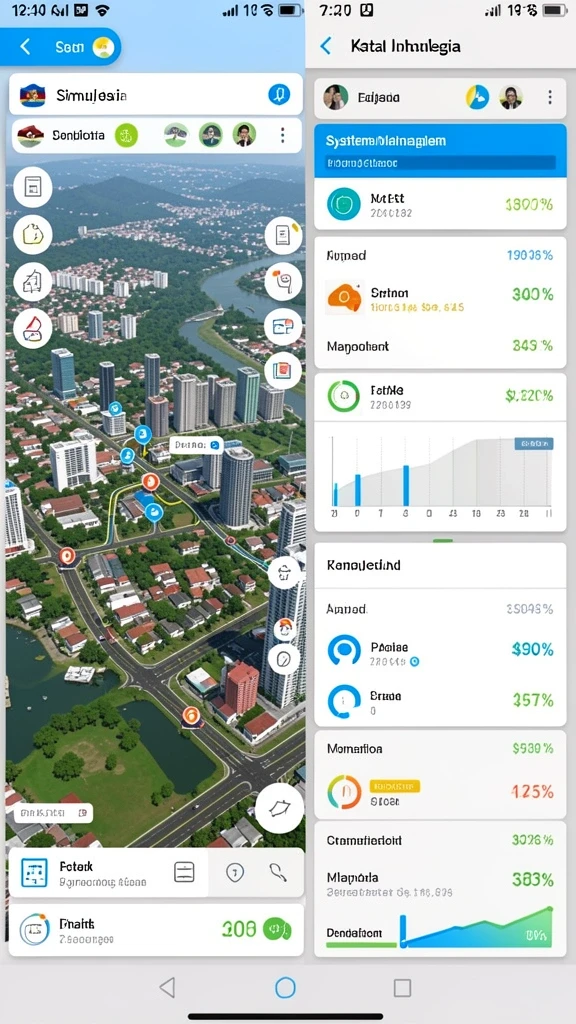Open the Nrtett card

tap(440, 203)
